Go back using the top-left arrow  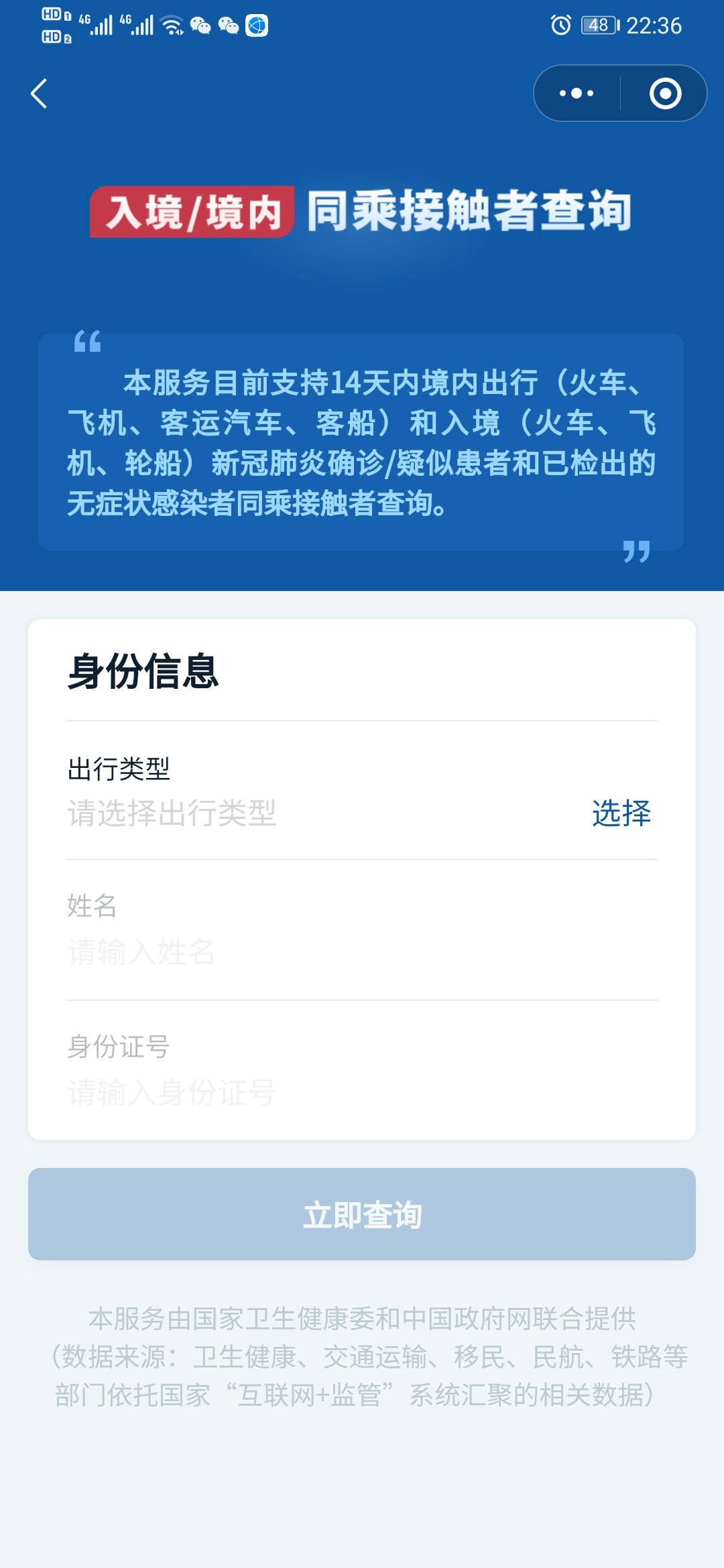click(x=39, y=94)
